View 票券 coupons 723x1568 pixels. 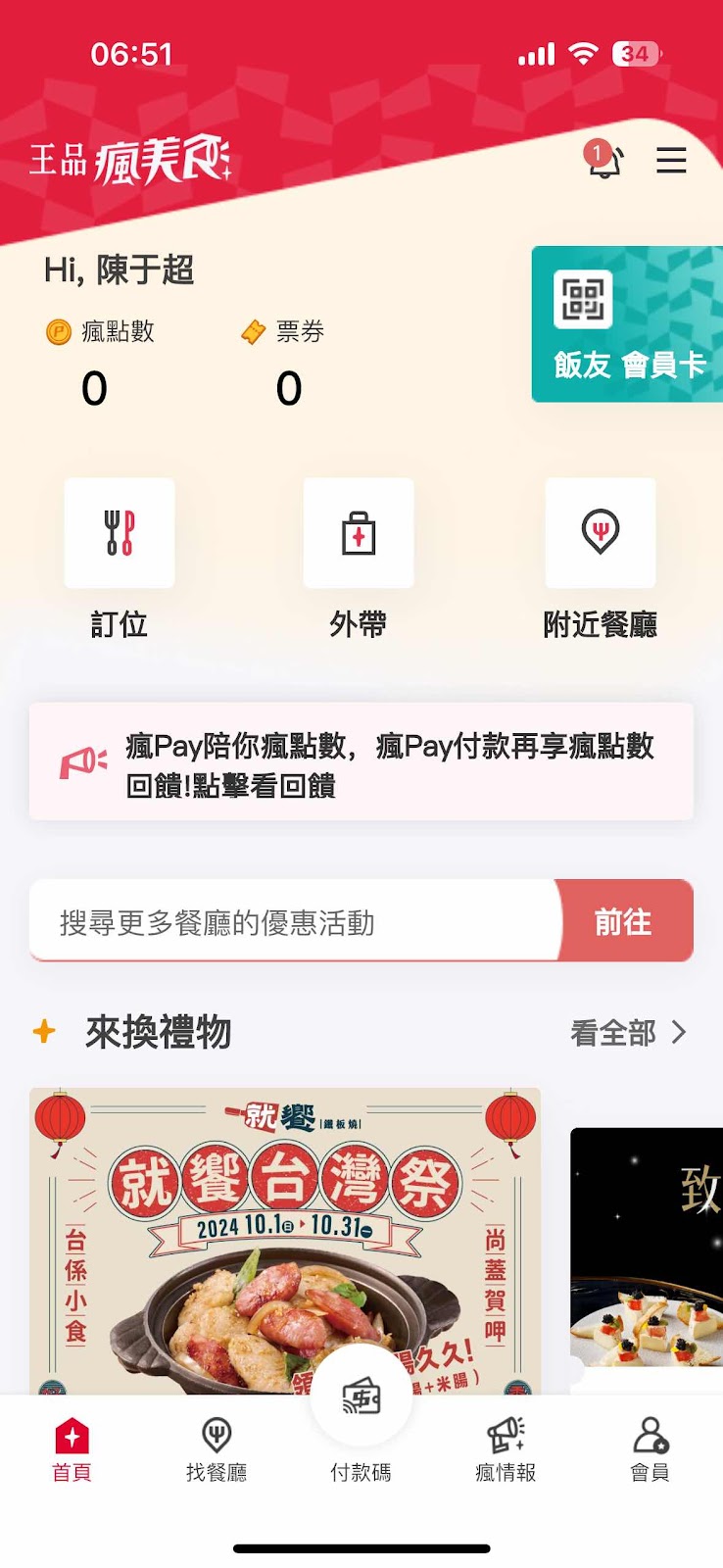coord(287,363)
